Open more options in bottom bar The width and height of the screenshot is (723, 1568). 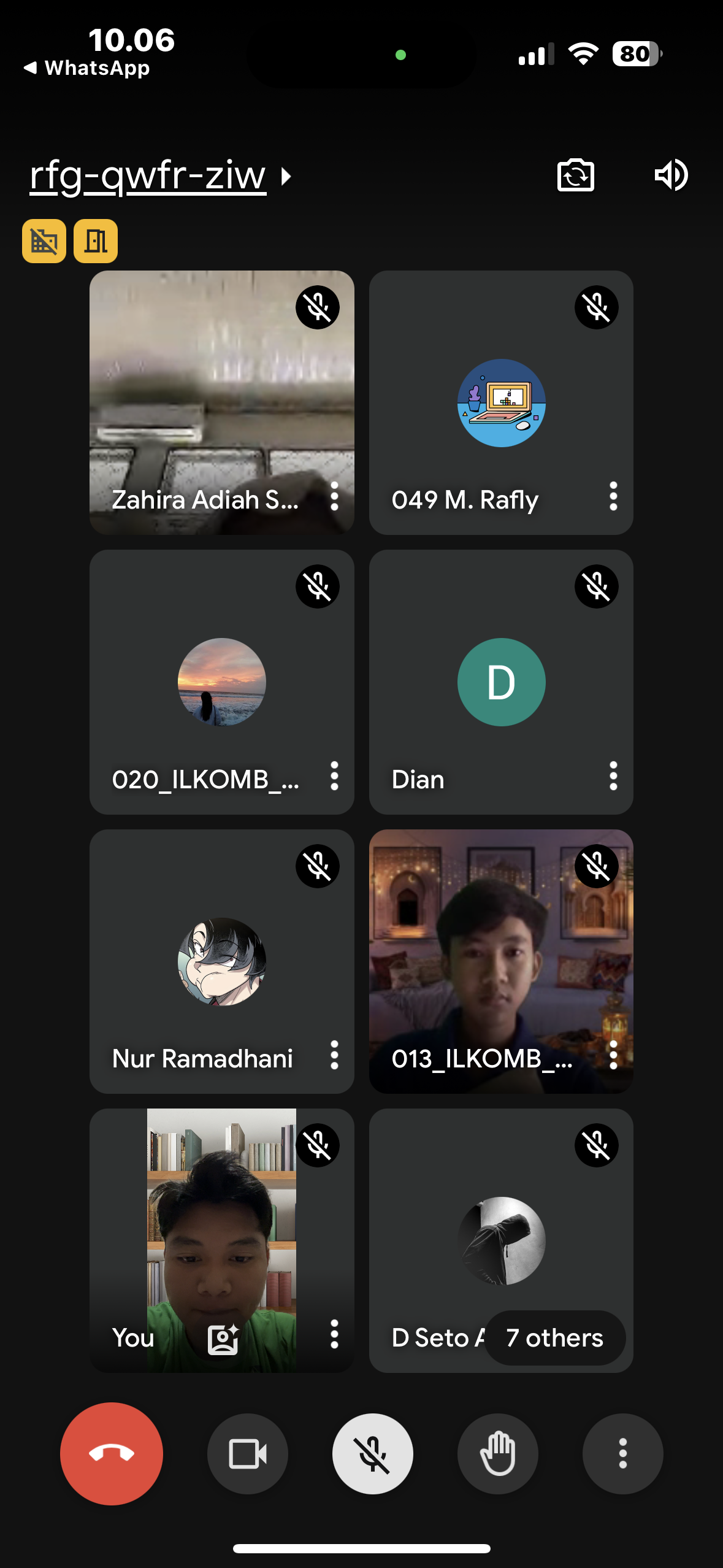622,1453
